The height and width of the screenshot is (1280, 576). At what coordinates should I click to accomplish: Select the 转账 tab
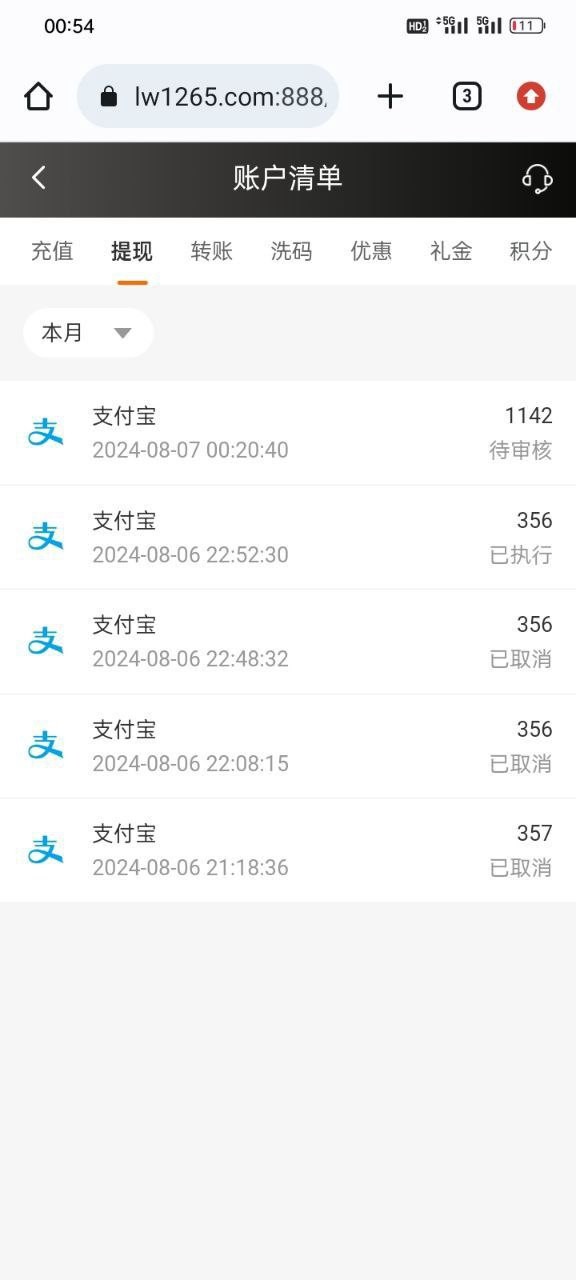tap(212, 251)
